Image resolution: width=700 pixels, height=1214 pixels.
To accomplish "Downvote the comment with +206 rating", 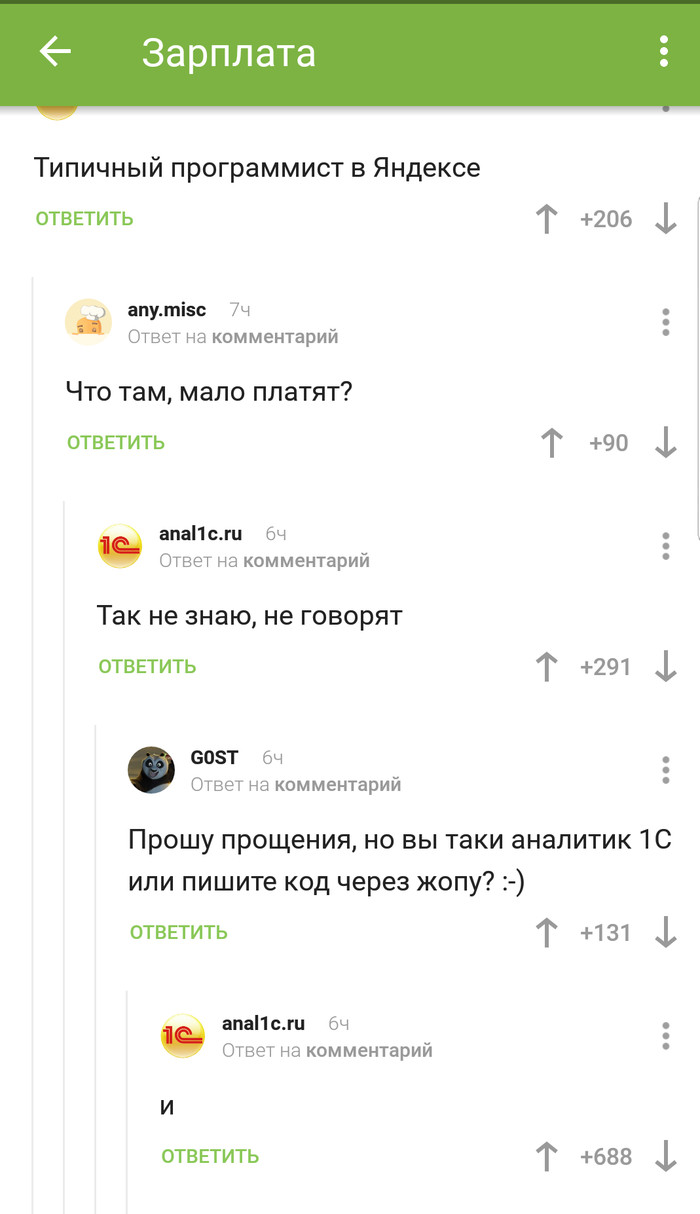I will point(666,219).
